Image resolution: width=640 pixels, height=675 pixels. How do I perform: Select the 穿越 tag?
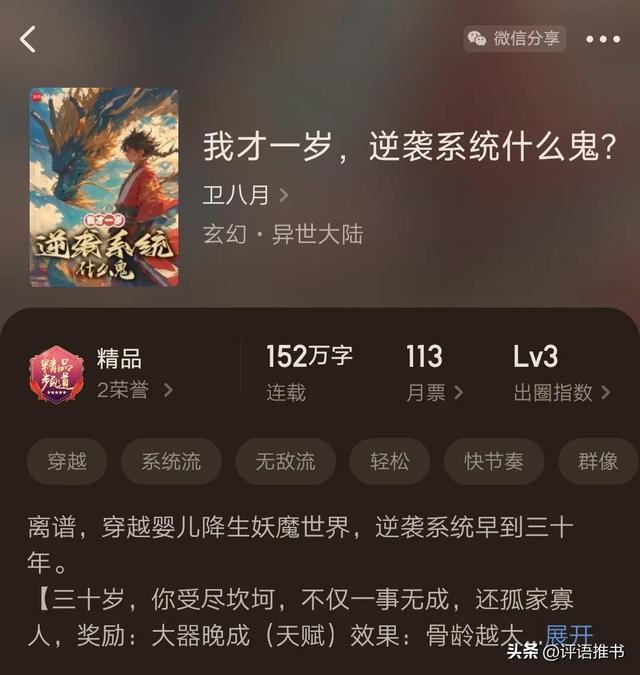tap(67, 461)
